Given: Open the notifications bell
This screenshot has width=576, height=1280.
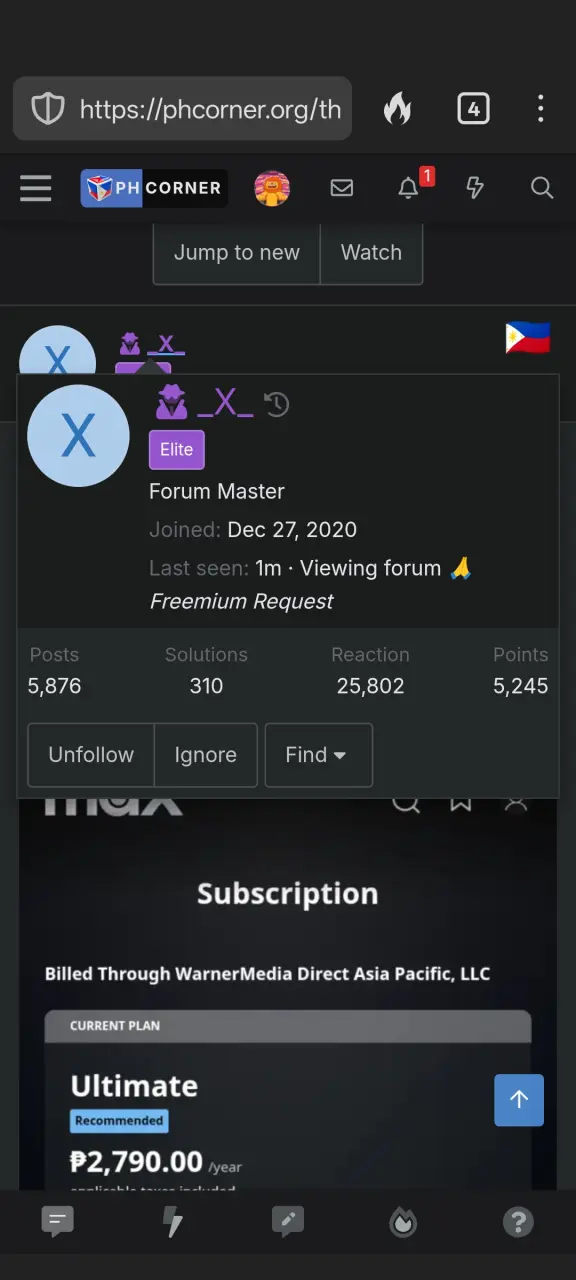Looking at the screenshot, I should (x=408, y=188).
